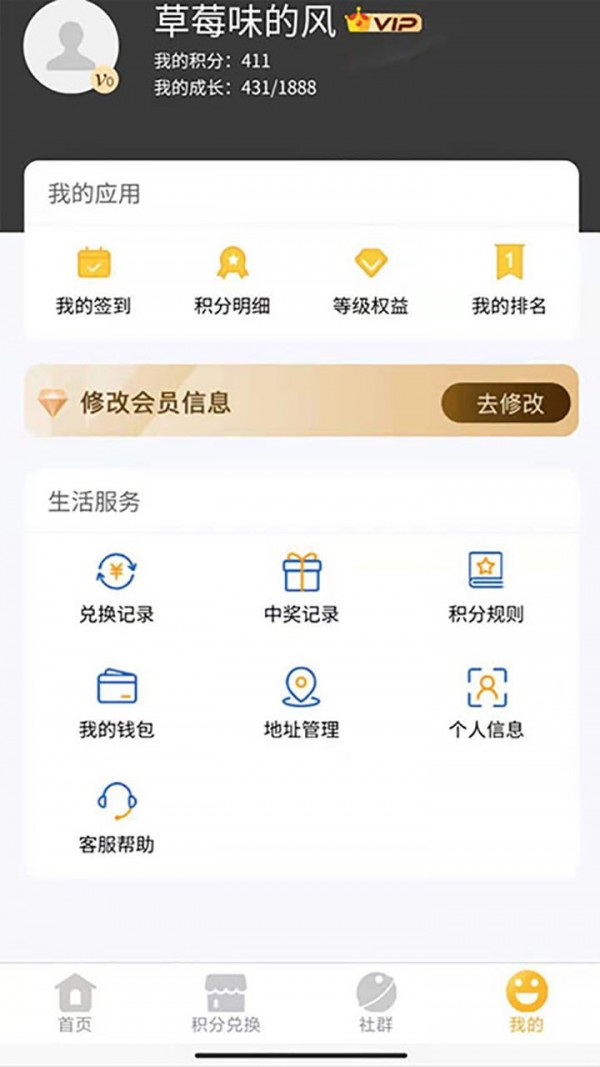View 中奖记录 prize records
The height and width of the screenshot is (1067, 600).
coord(301,587)
